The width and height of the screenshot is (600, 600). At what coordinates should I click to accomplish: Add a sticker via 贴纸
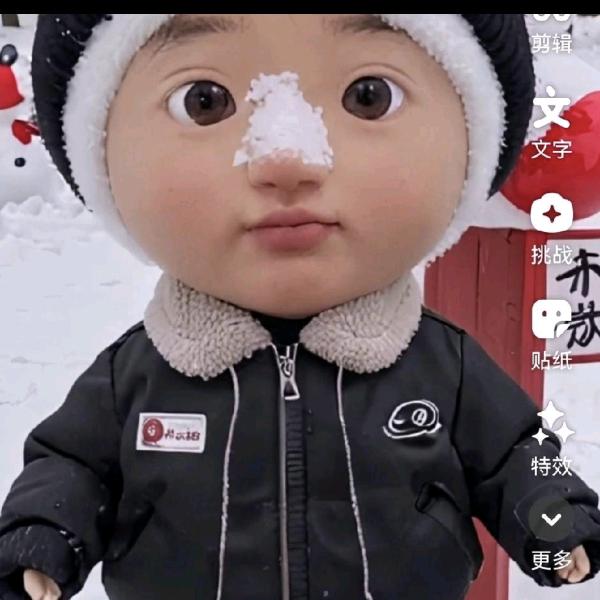tap(551, 333)
